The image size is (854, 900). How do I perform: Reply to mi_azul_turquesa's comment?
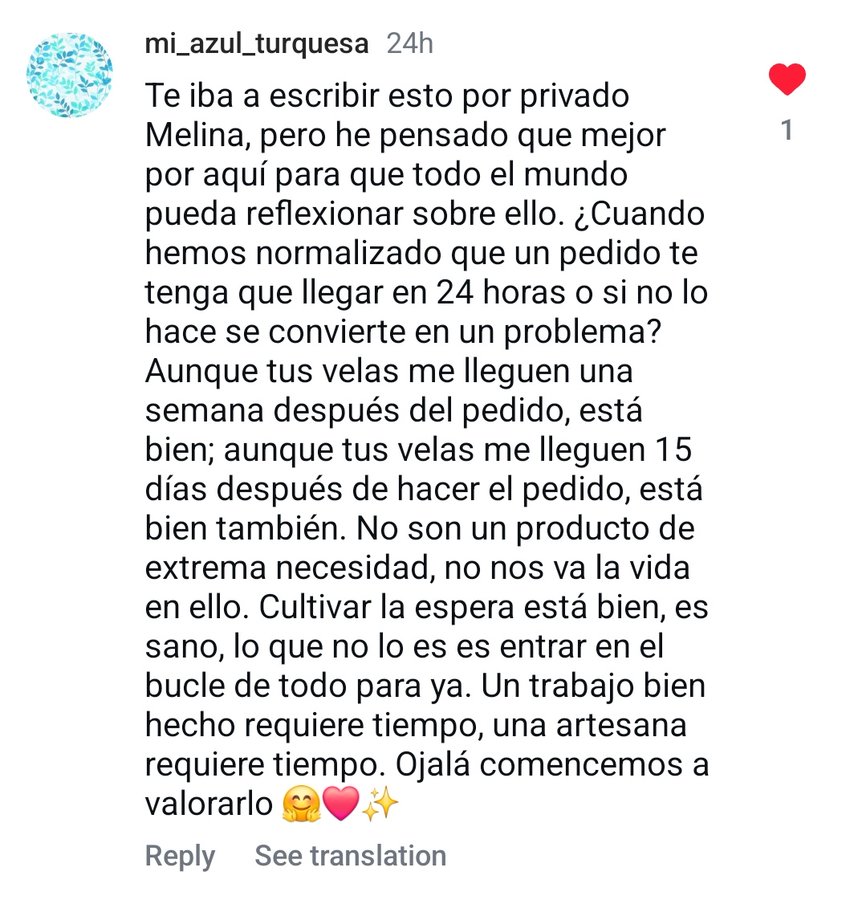click(180, 856)
